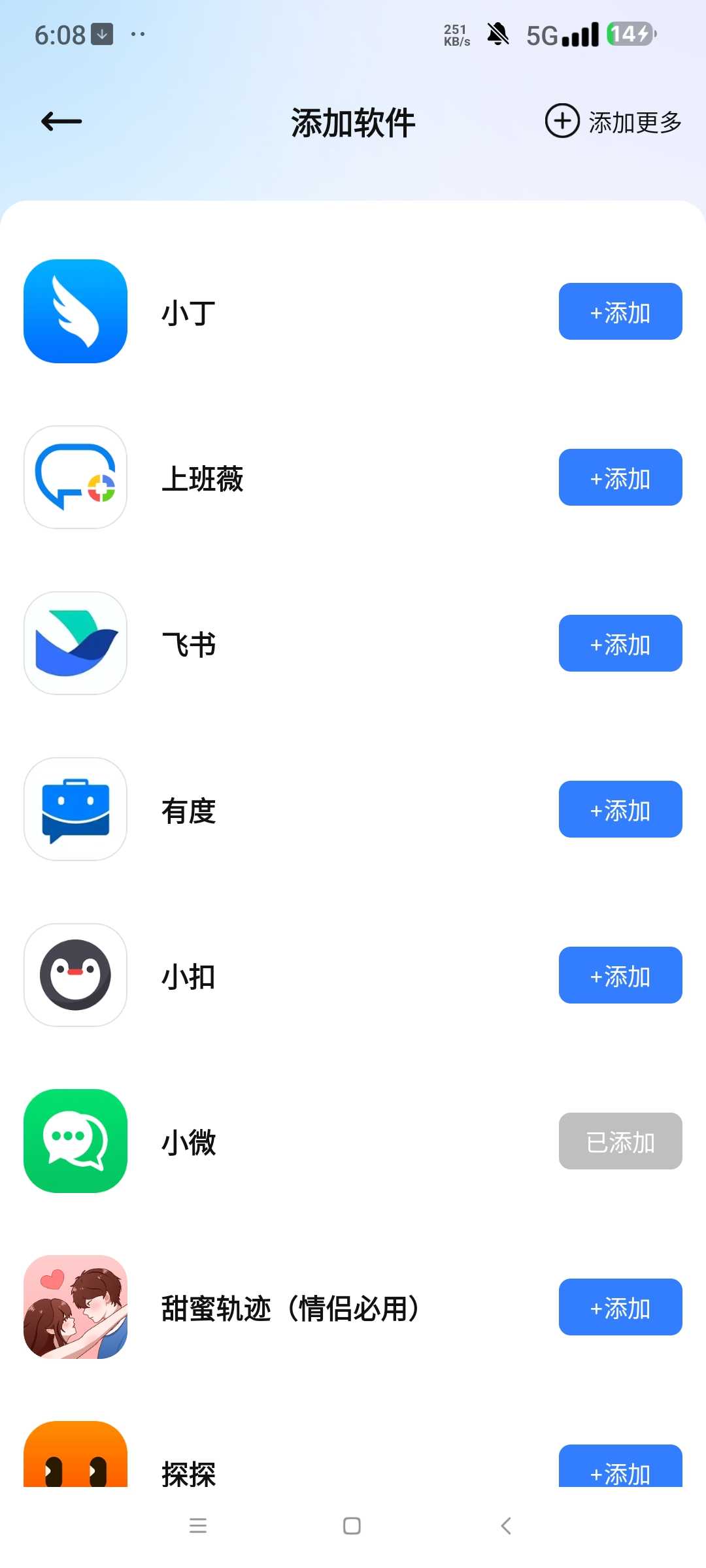Tap +添加 next to 飞书
This screenshot has height=1568, width=706.
[620, 644]
